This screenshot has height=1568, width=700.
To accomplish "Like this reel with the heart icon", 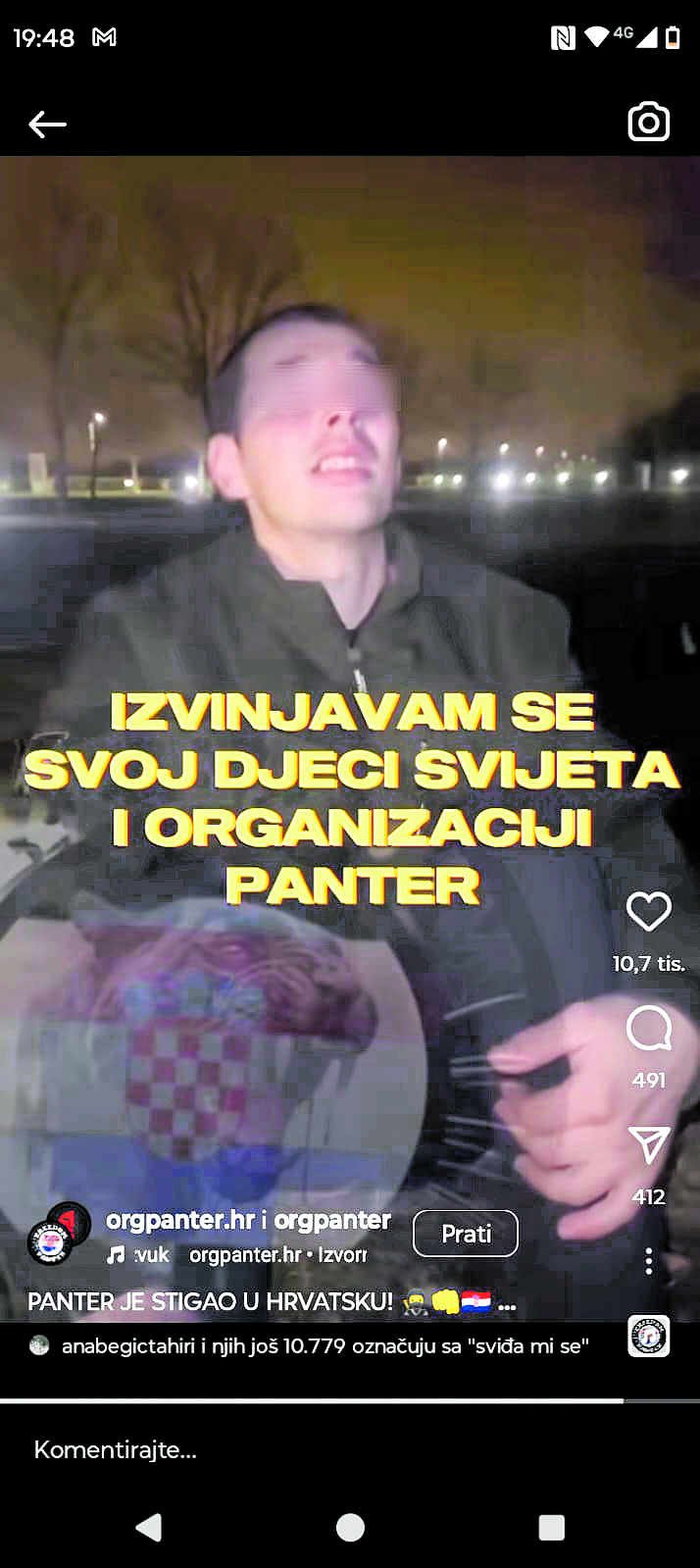I will pos(648,912).
